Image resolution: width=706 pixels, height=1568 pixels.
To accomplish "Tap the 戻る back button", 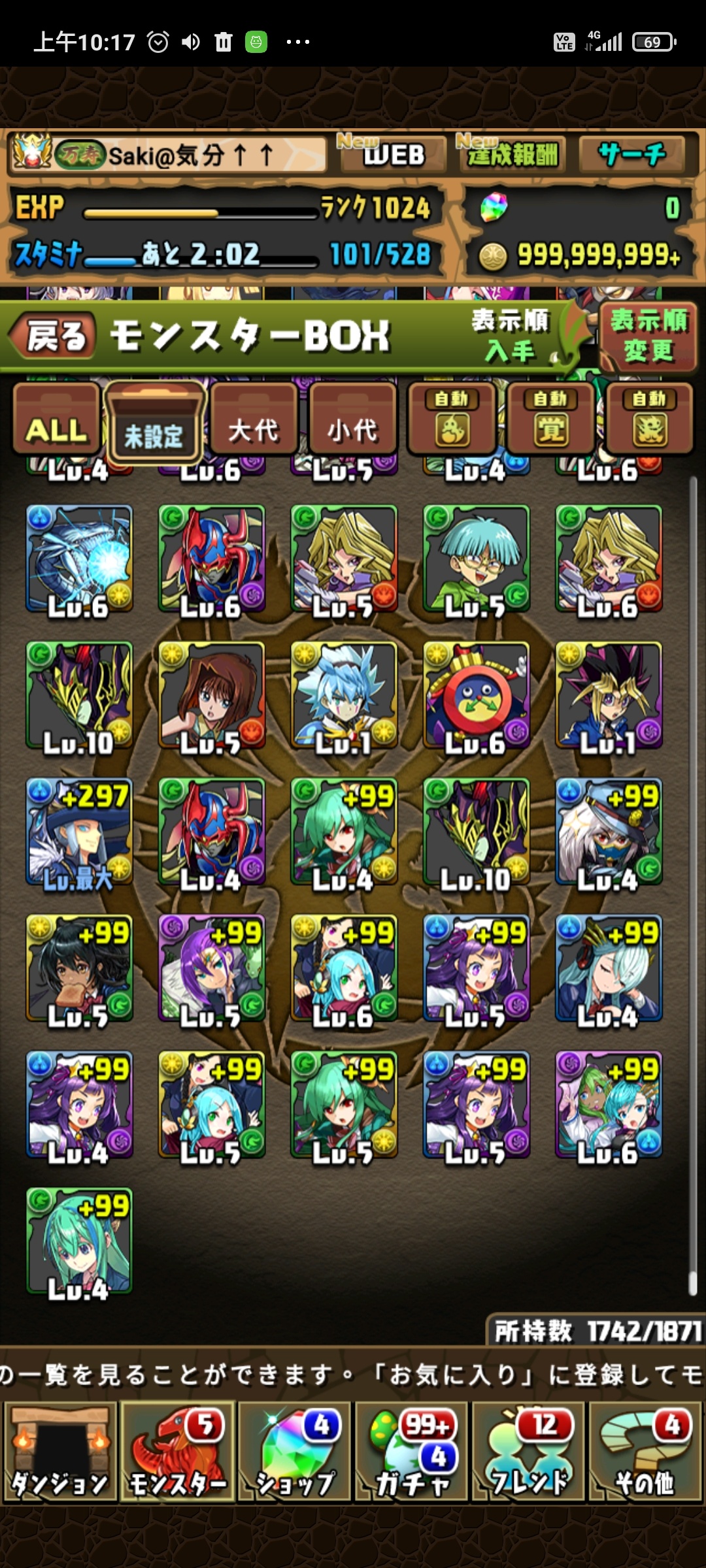I will point(55,336).
